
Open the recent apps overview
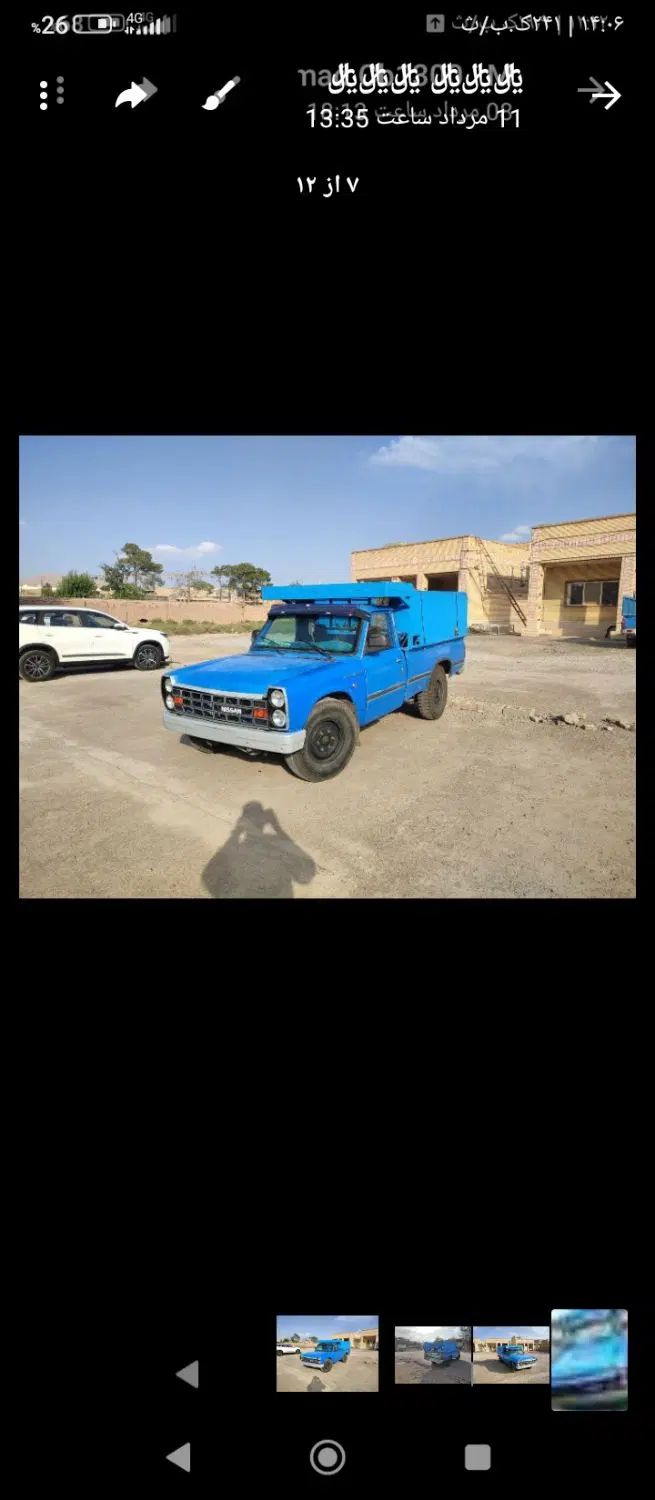click(x=477, y=1457)
